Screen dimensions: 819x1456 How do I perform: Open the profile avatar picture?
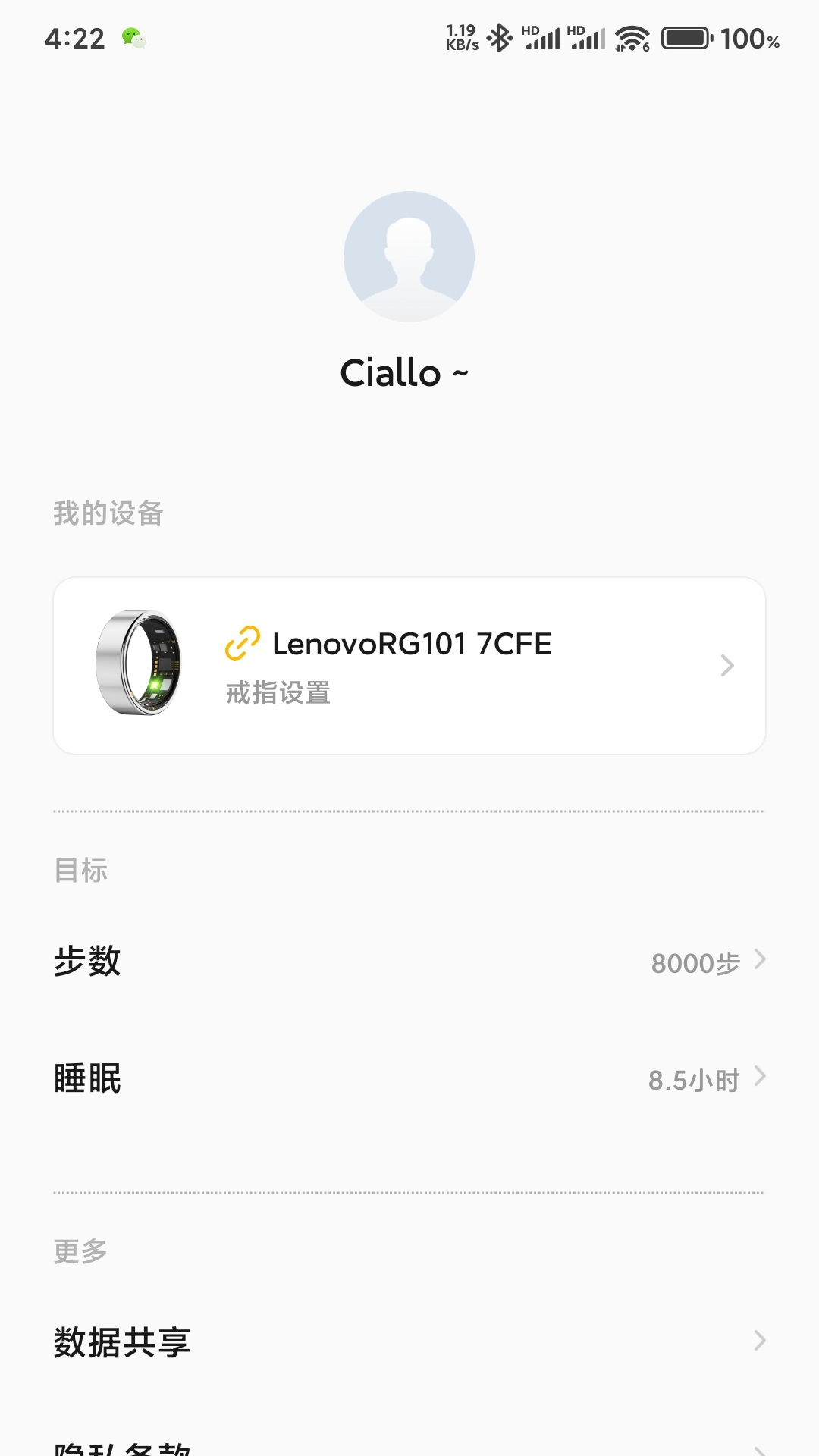pos(409,257)
